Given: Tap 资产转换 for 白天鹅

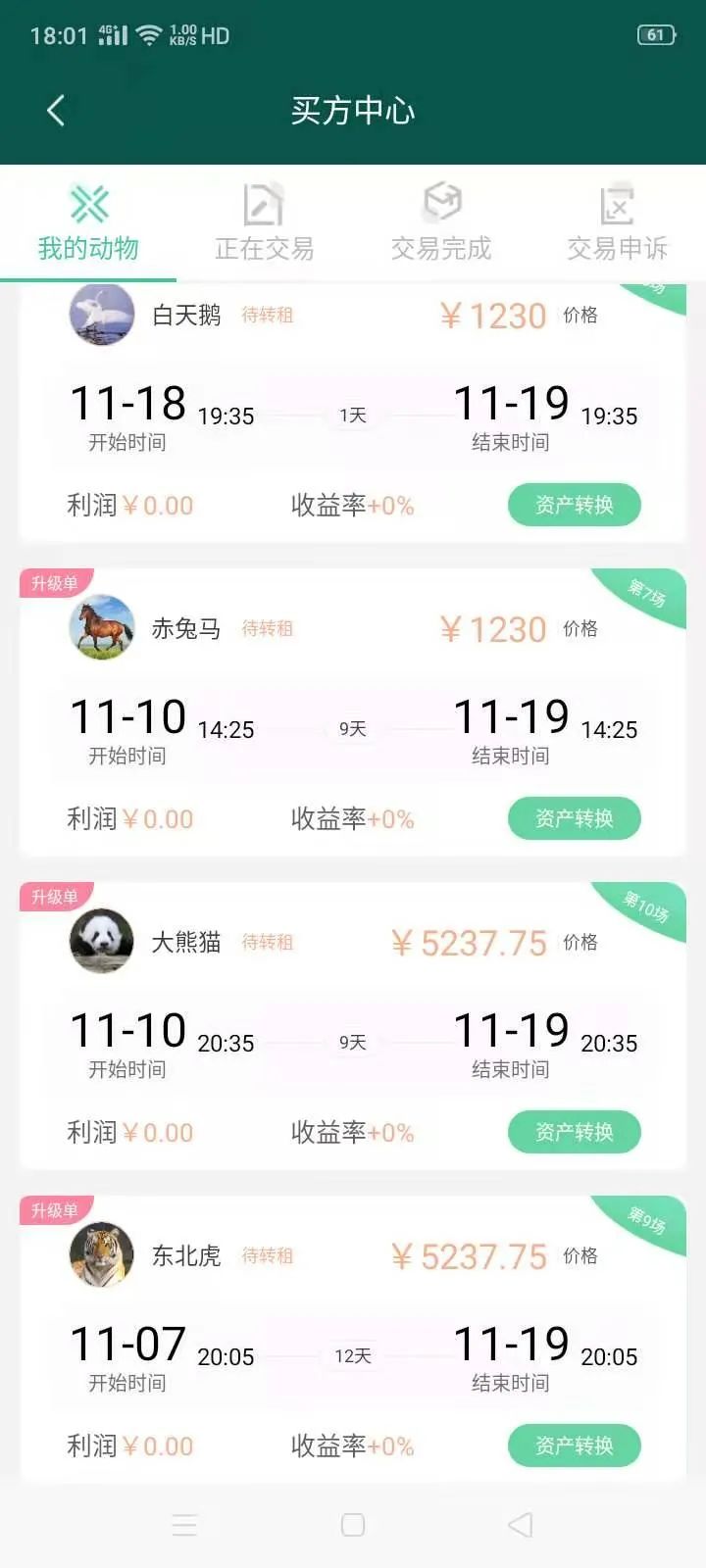Looking at the screenshot, I should (574, 505).
